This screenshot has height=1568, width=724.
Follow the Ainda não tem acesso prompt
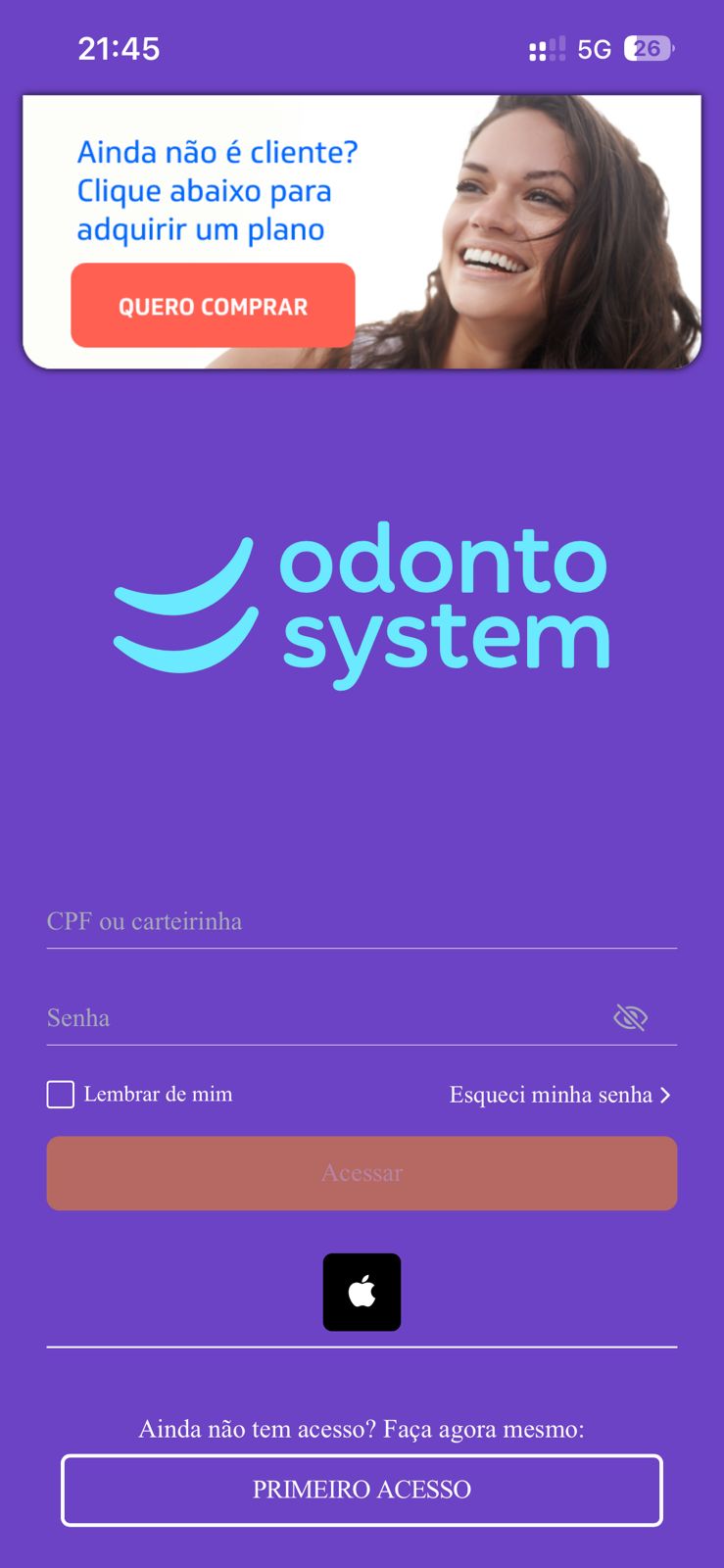(x=362, y=1429)
